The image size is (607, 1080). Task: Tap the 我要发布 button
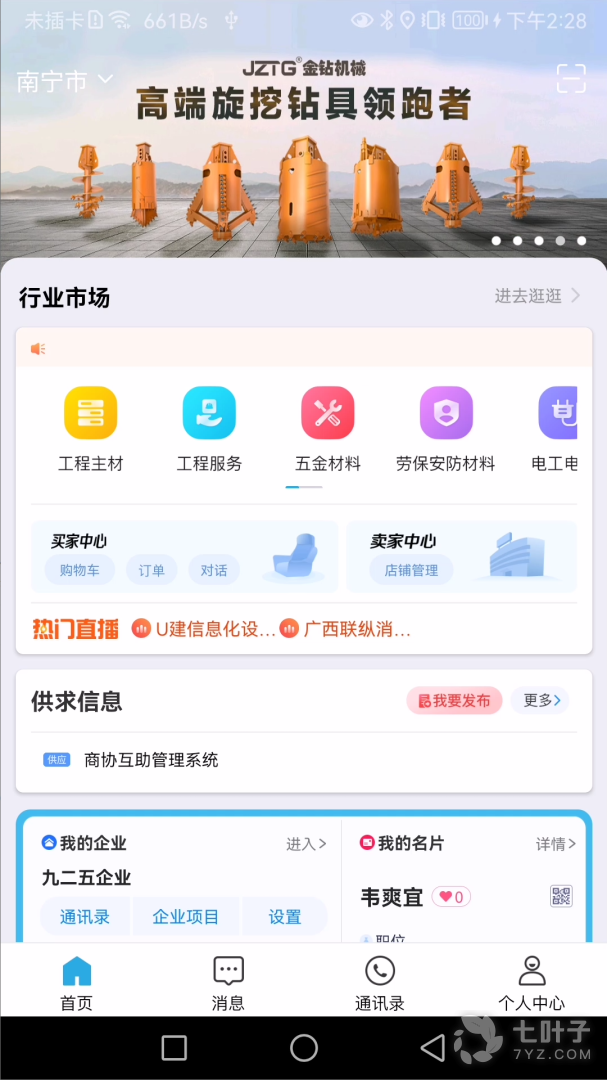click(454, 700)
